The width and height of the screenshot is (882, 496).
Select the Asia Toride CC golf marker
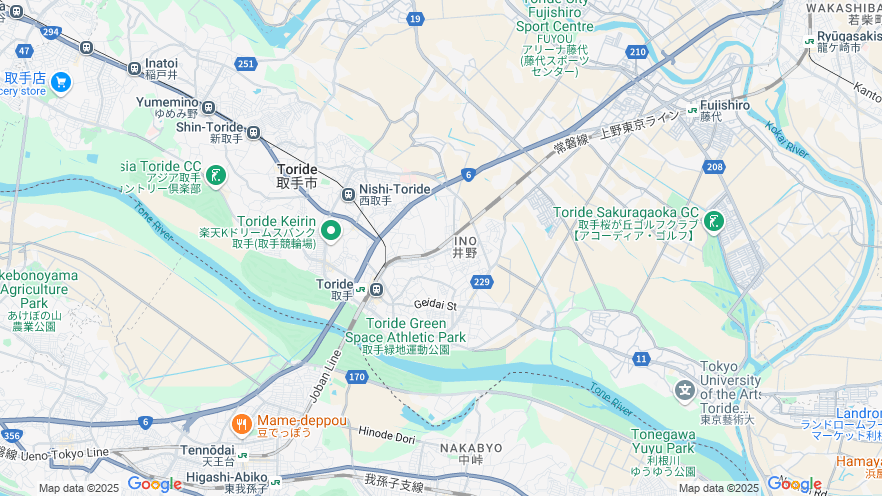pos(215,177)
